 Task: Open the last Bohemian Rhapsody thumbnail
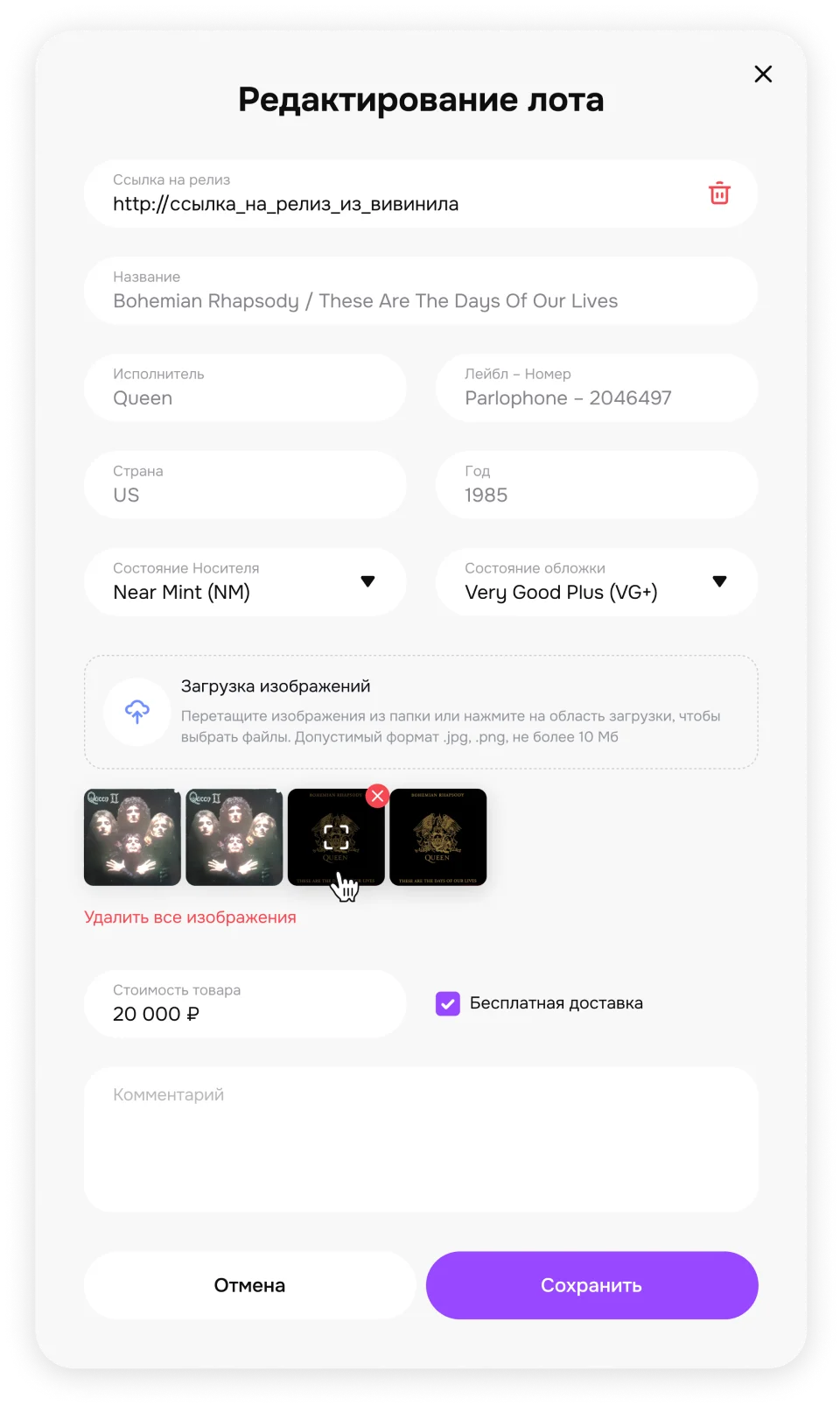tap(437, 837)
